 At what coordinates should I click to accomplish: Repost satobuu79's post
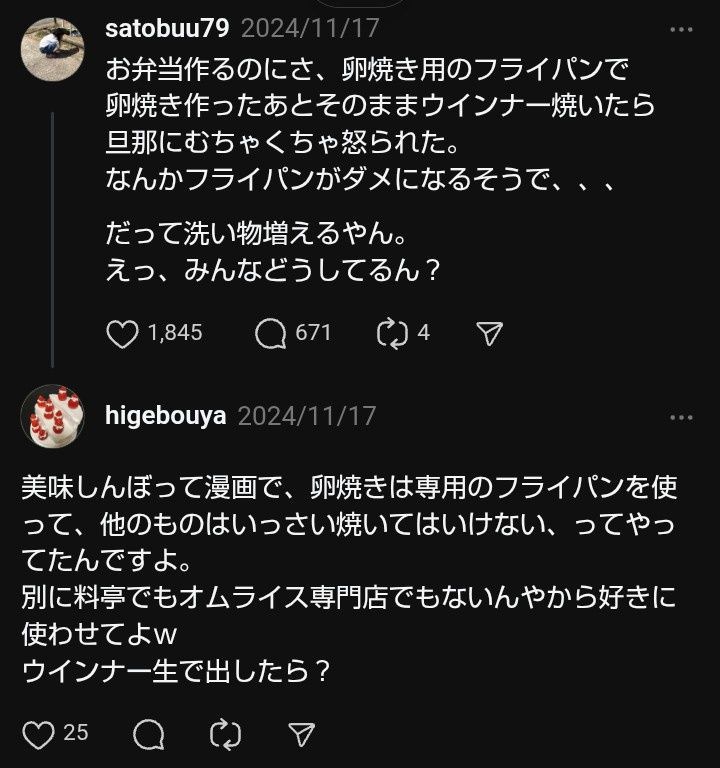click(x=391, y=333)
